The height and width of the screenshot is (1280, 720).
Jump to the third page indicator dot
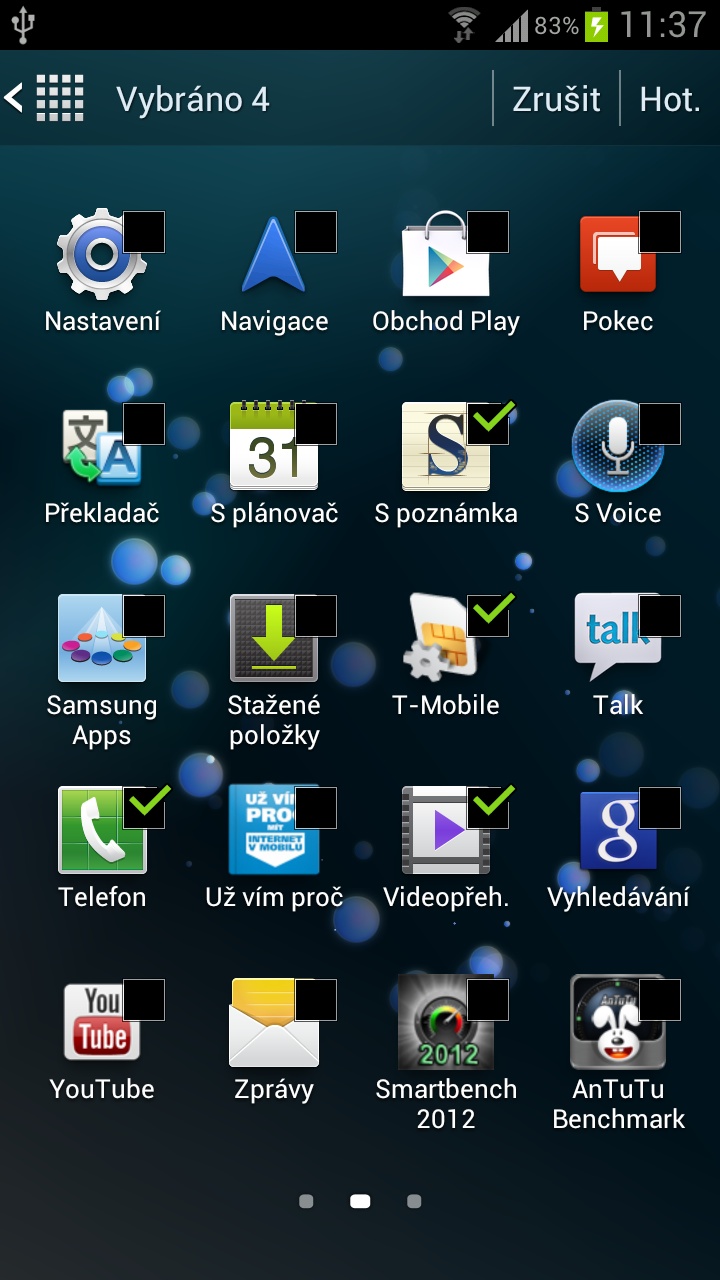point(414,1201)
